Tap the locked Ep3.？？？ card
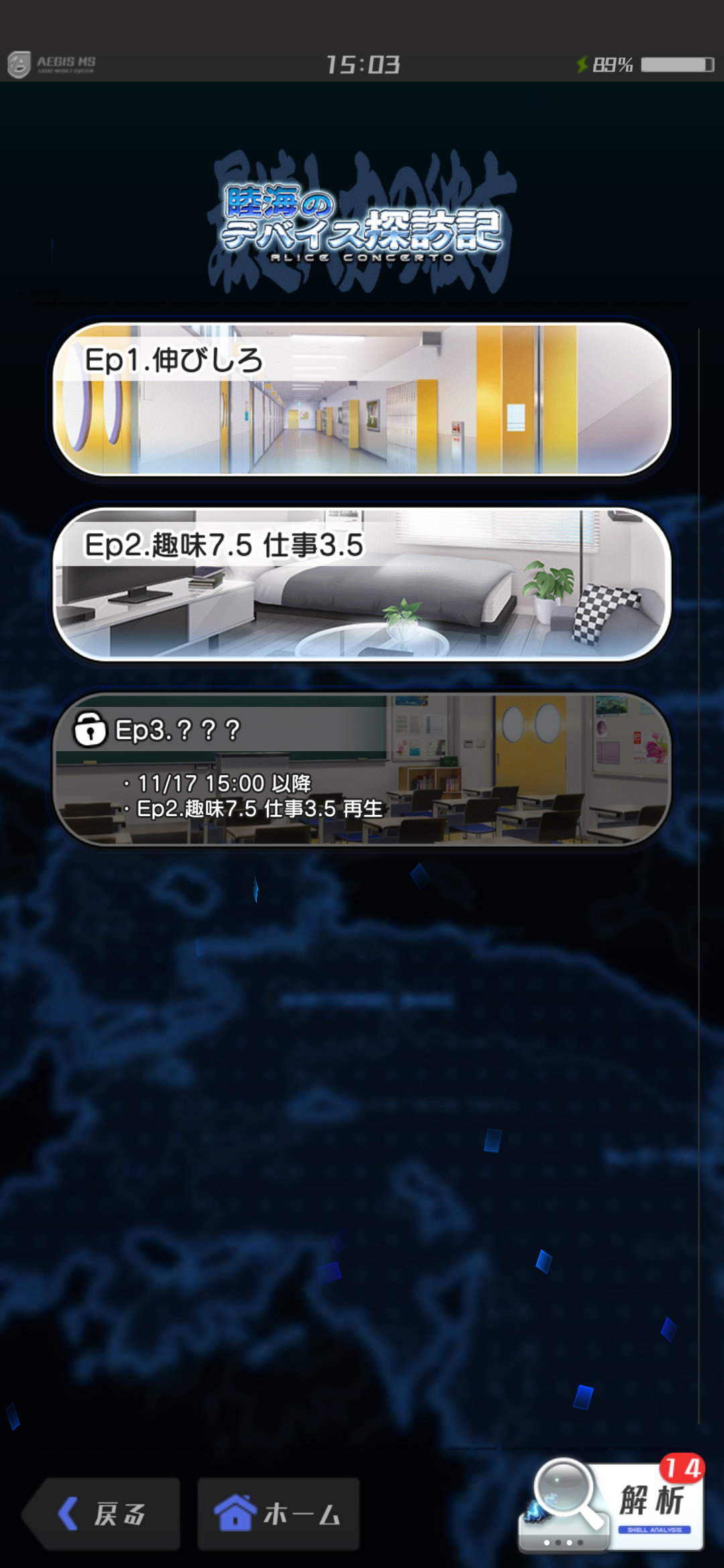 (362, 769)
